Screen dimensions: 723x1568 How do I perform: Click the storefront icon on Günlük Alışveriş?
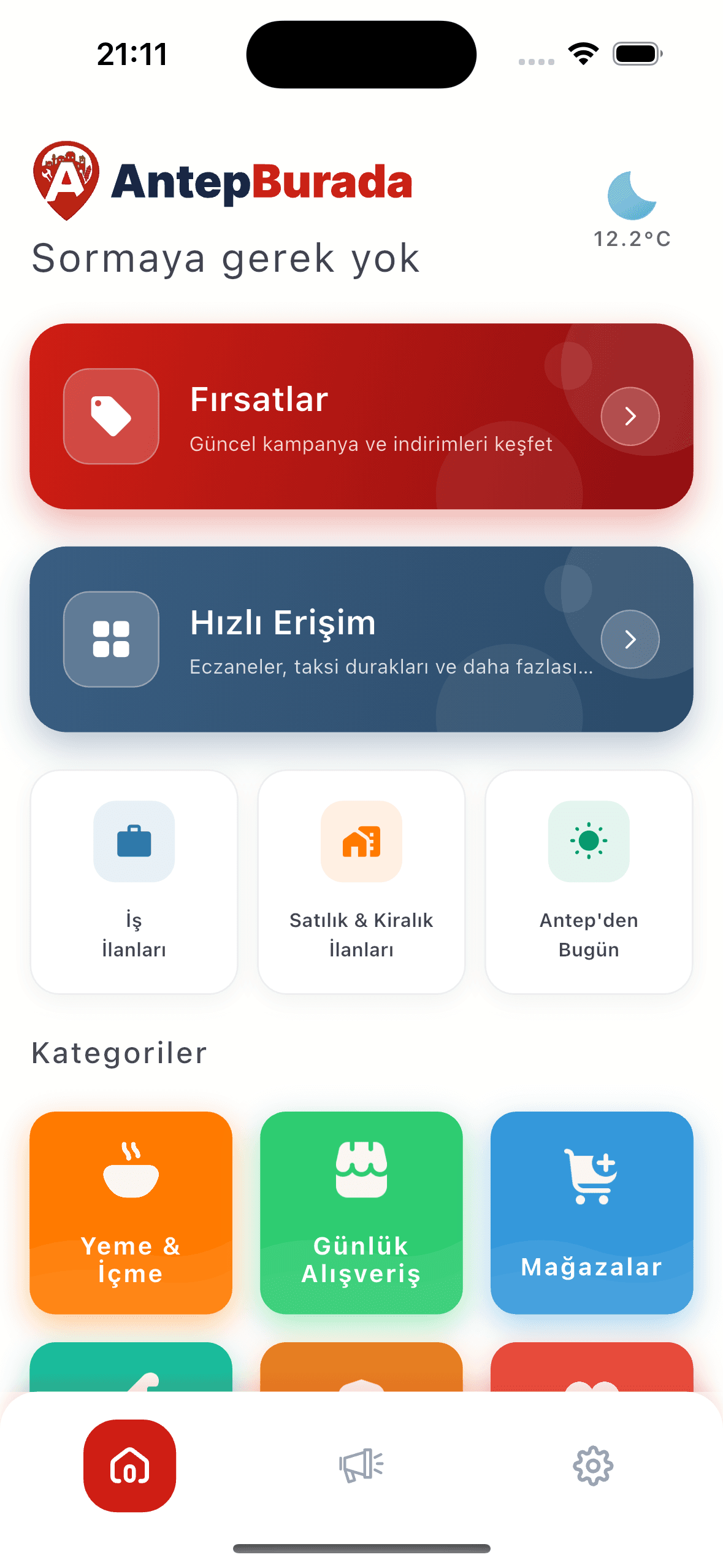[x=361, y=1169]
